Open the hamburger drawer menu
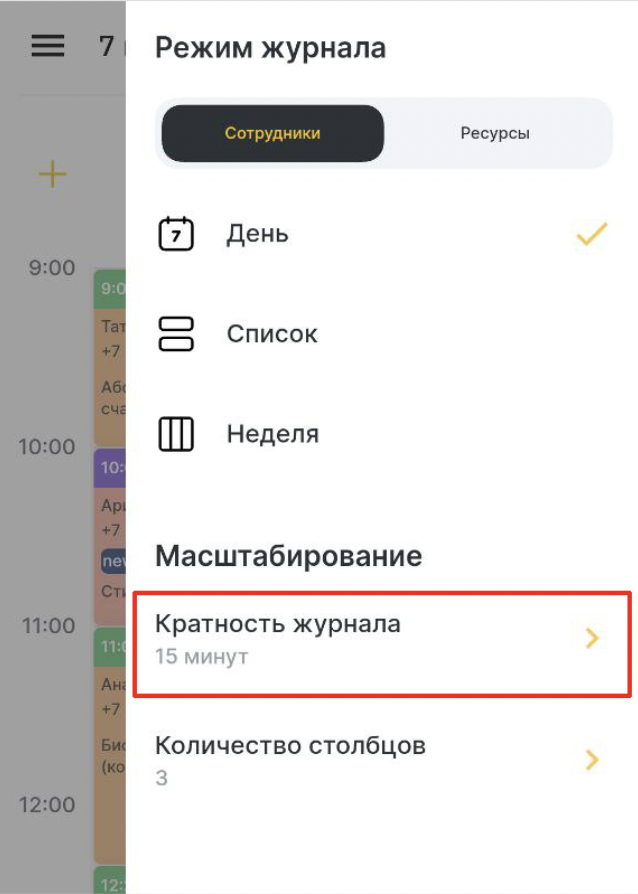This screenshot has width=638, height=894. [48, 46]
